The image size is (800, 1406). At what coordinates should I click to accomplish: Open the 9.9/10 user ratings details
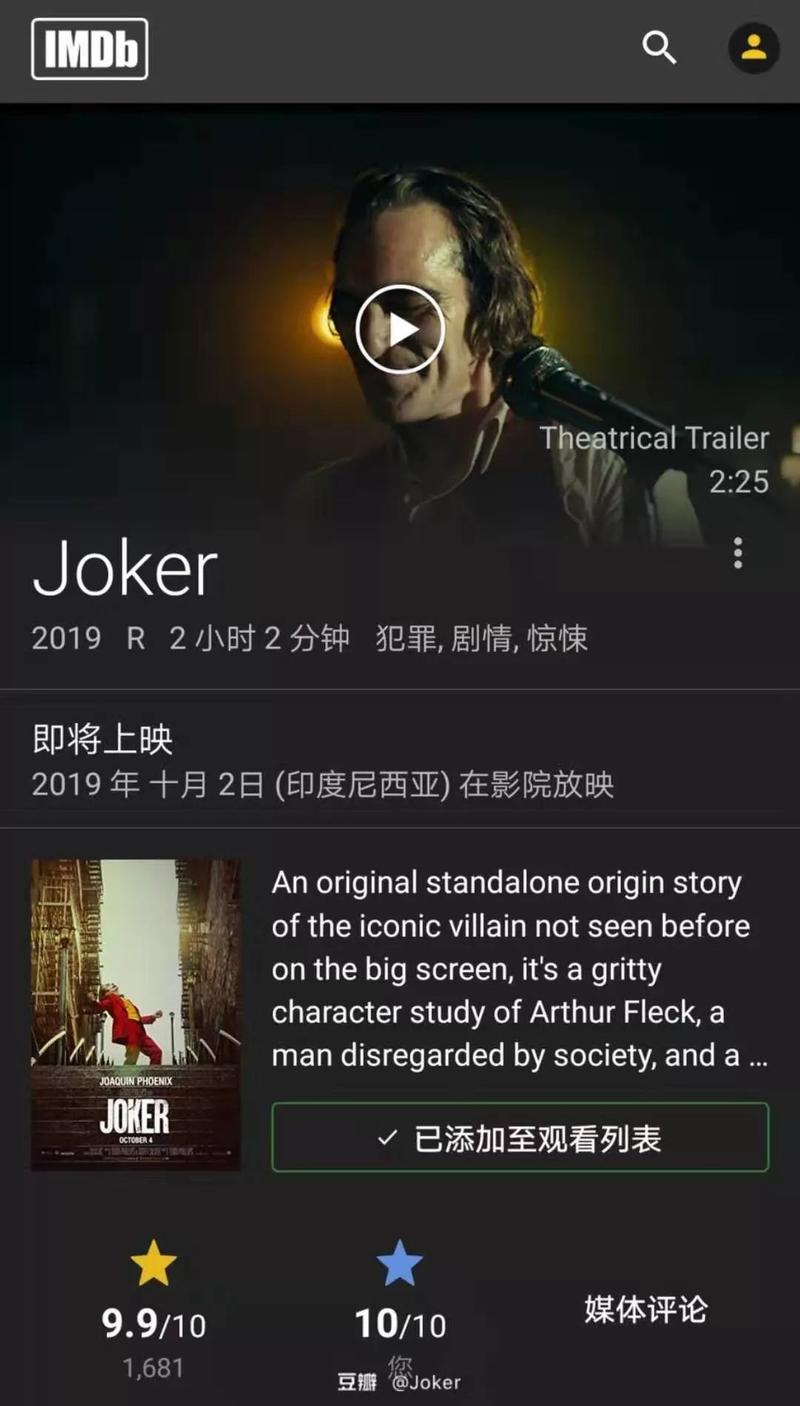pos(153,1323)
